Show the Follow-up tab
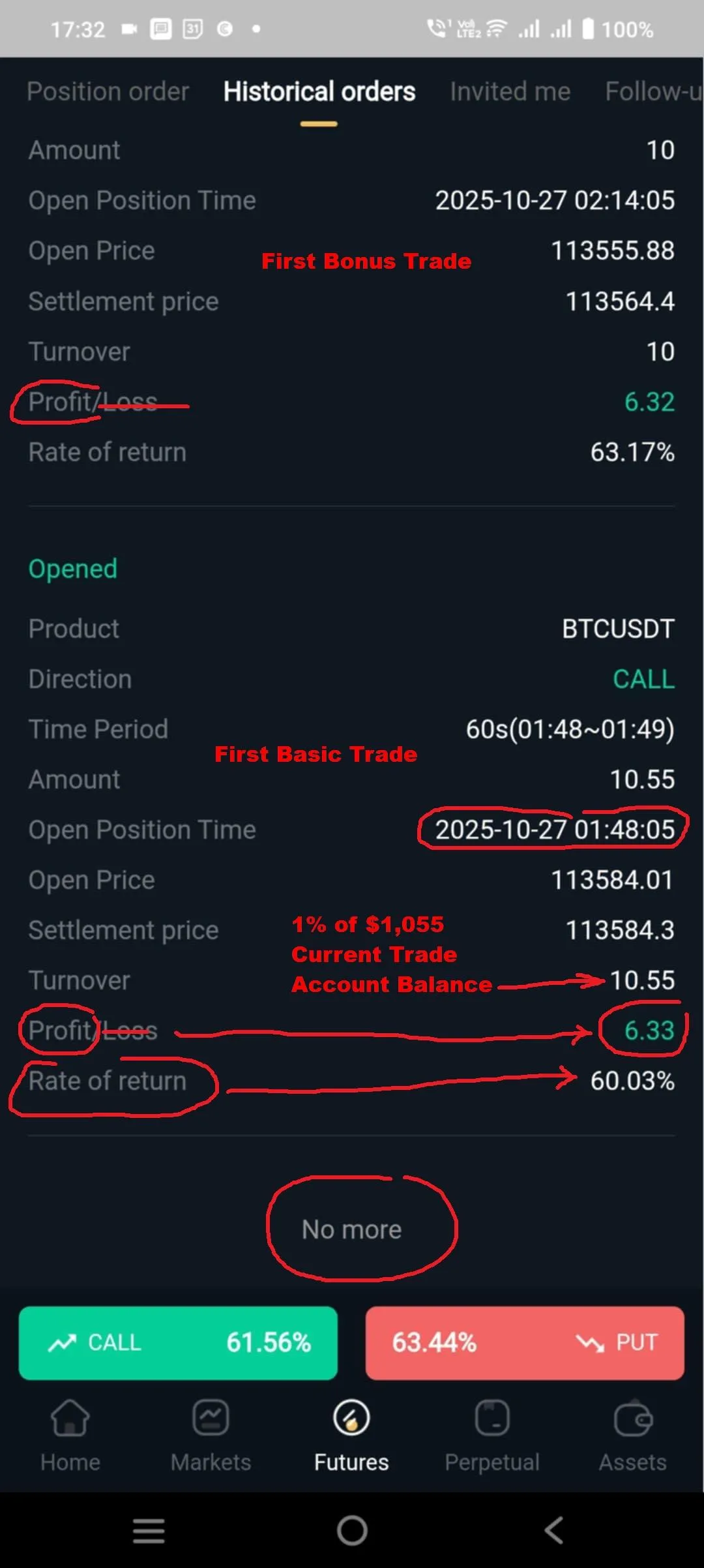The width and height of the screenshot is (704, 1568). tap(653, 92)
